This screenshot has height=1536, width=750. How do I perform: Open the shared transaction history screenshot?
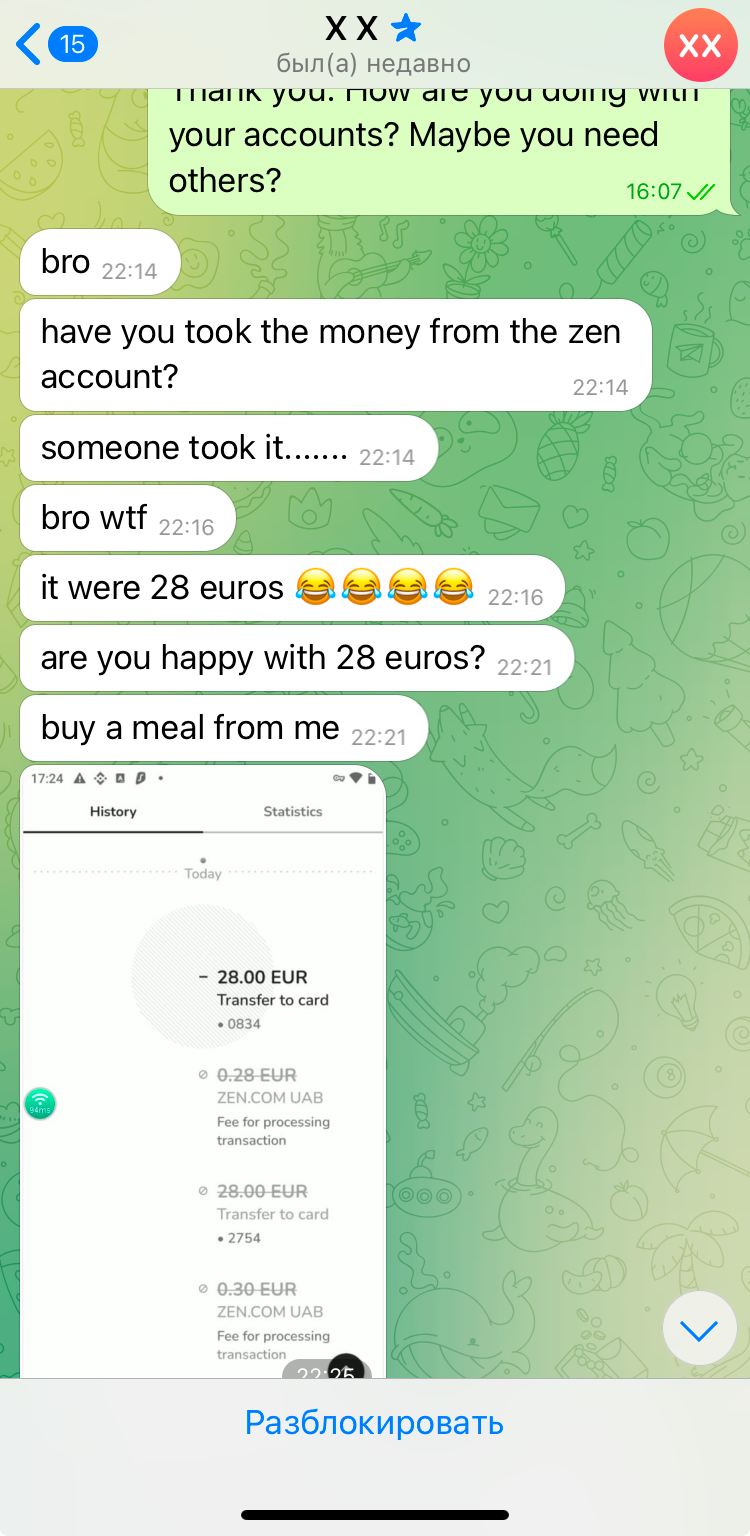pos(202,1070)
